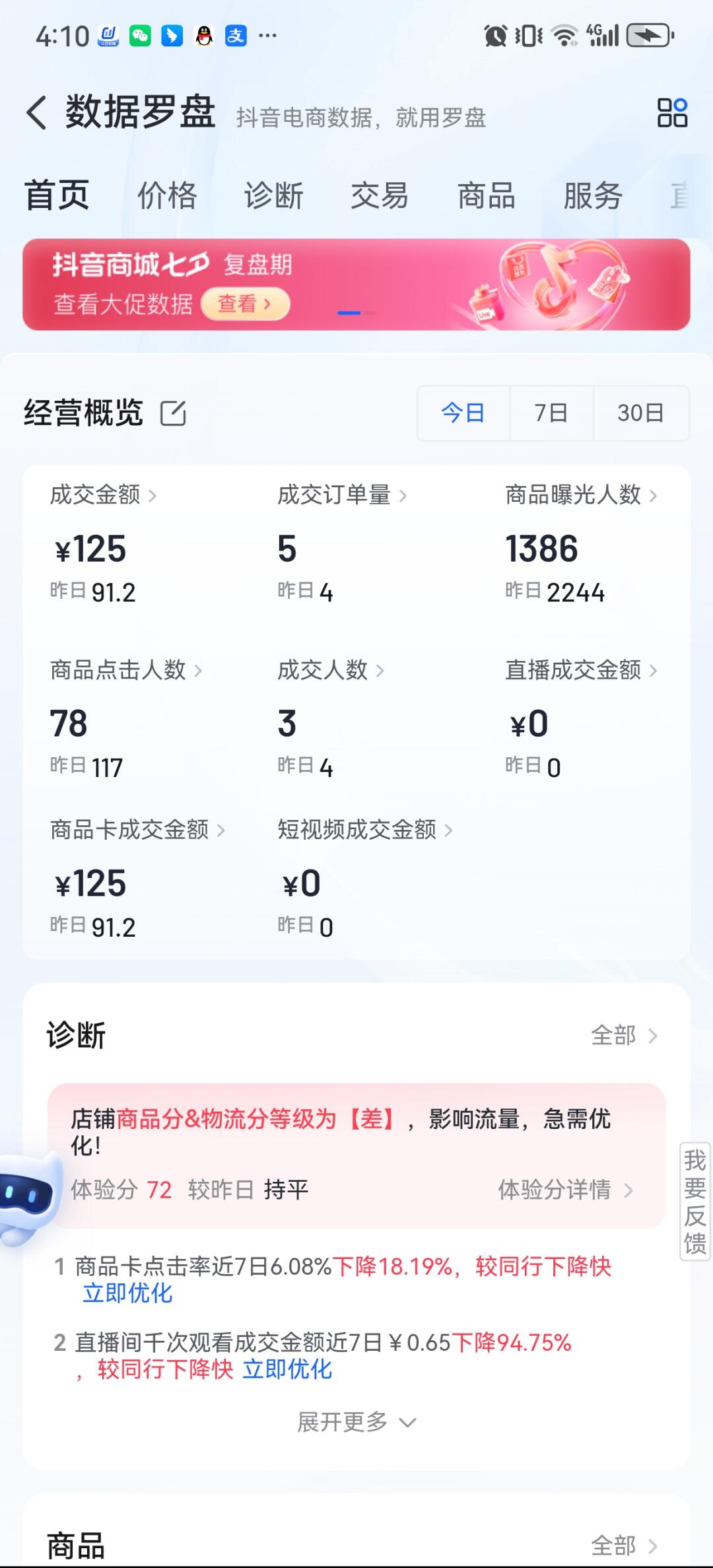The height and width of the screenshot is (1568, 713).
Task: Switch to the 诊断 tab
Action: click(273, 195)
